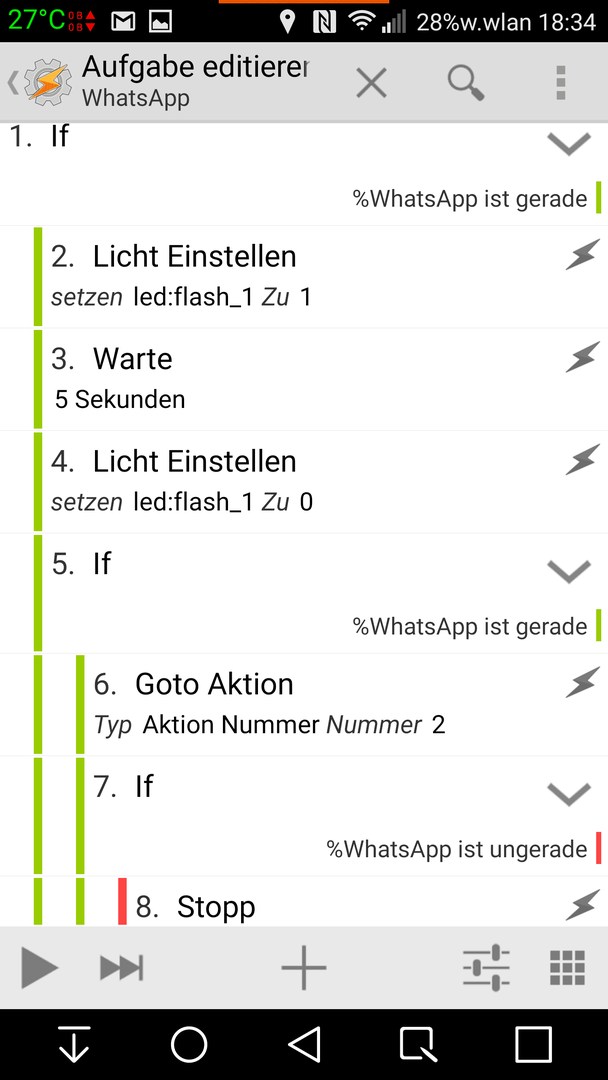Open action 6 Goto Aktion

coord(342,705)
